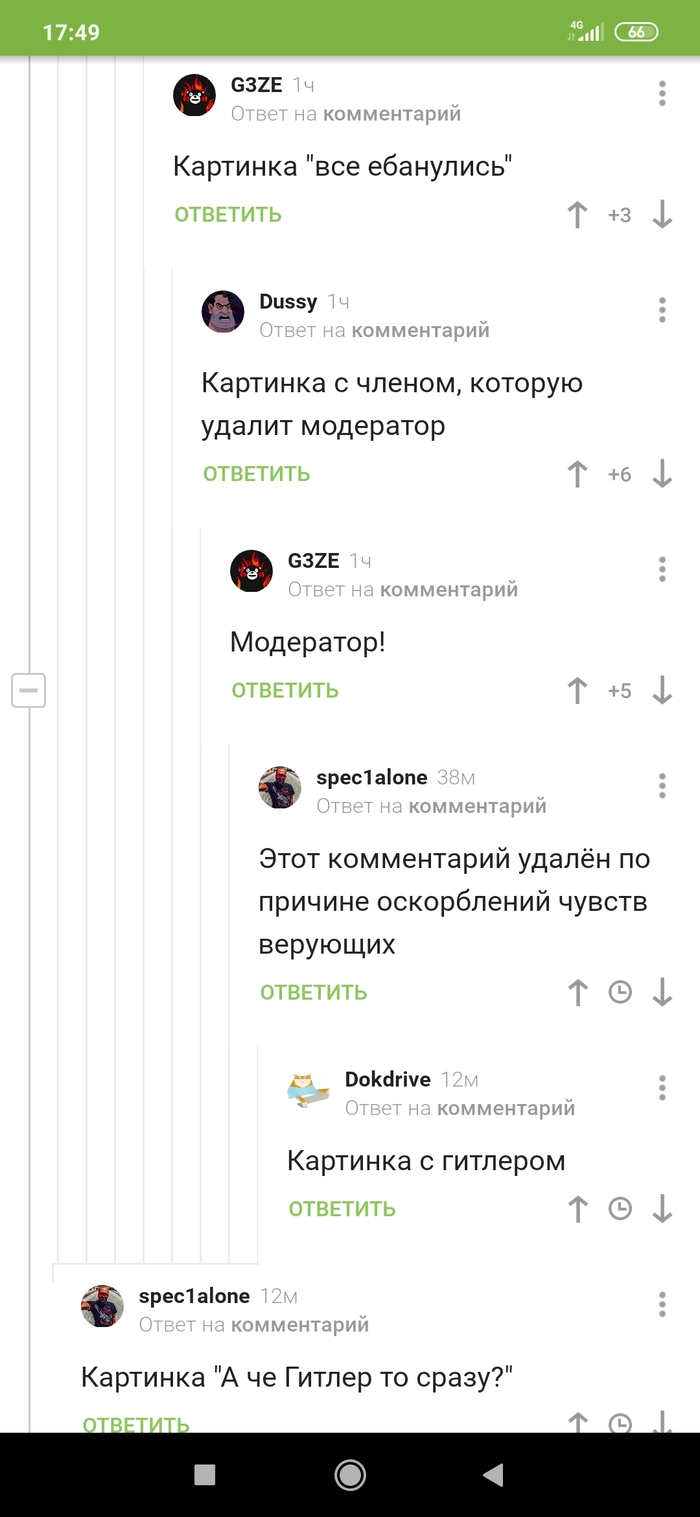
Task: Upvote Dokdrive's comment
Action: 577,1209
